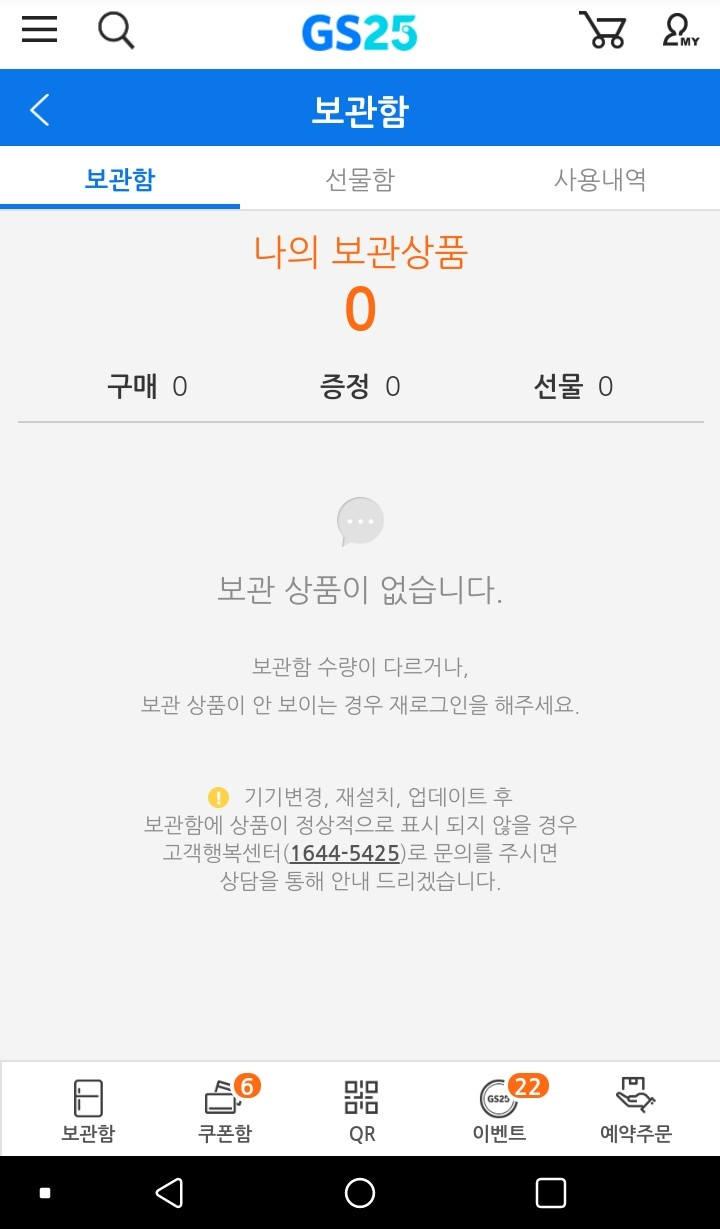Select the 보관함 icon in bottom navigation
This screenshot has width=720, height=1229.
tap(88, 1107)
